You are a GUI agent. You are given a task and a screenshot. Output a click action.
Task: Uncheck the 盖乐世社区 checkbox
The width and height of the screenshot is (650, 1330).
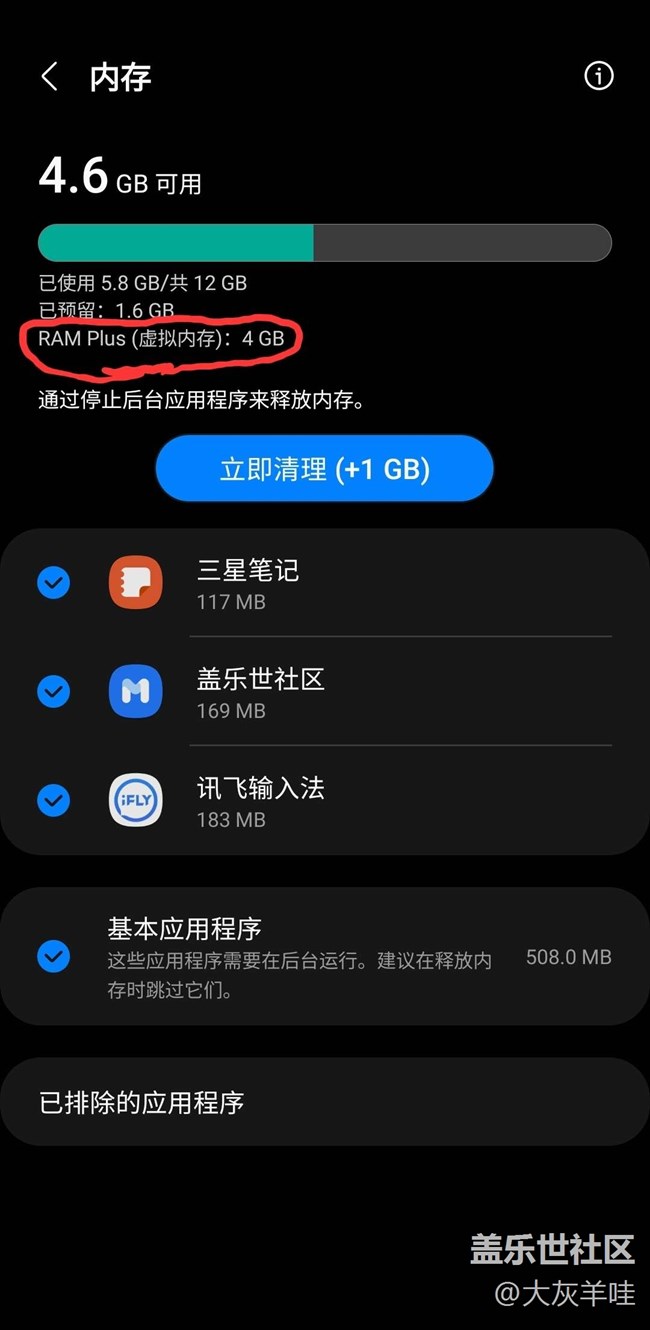(x=53, y=691)
